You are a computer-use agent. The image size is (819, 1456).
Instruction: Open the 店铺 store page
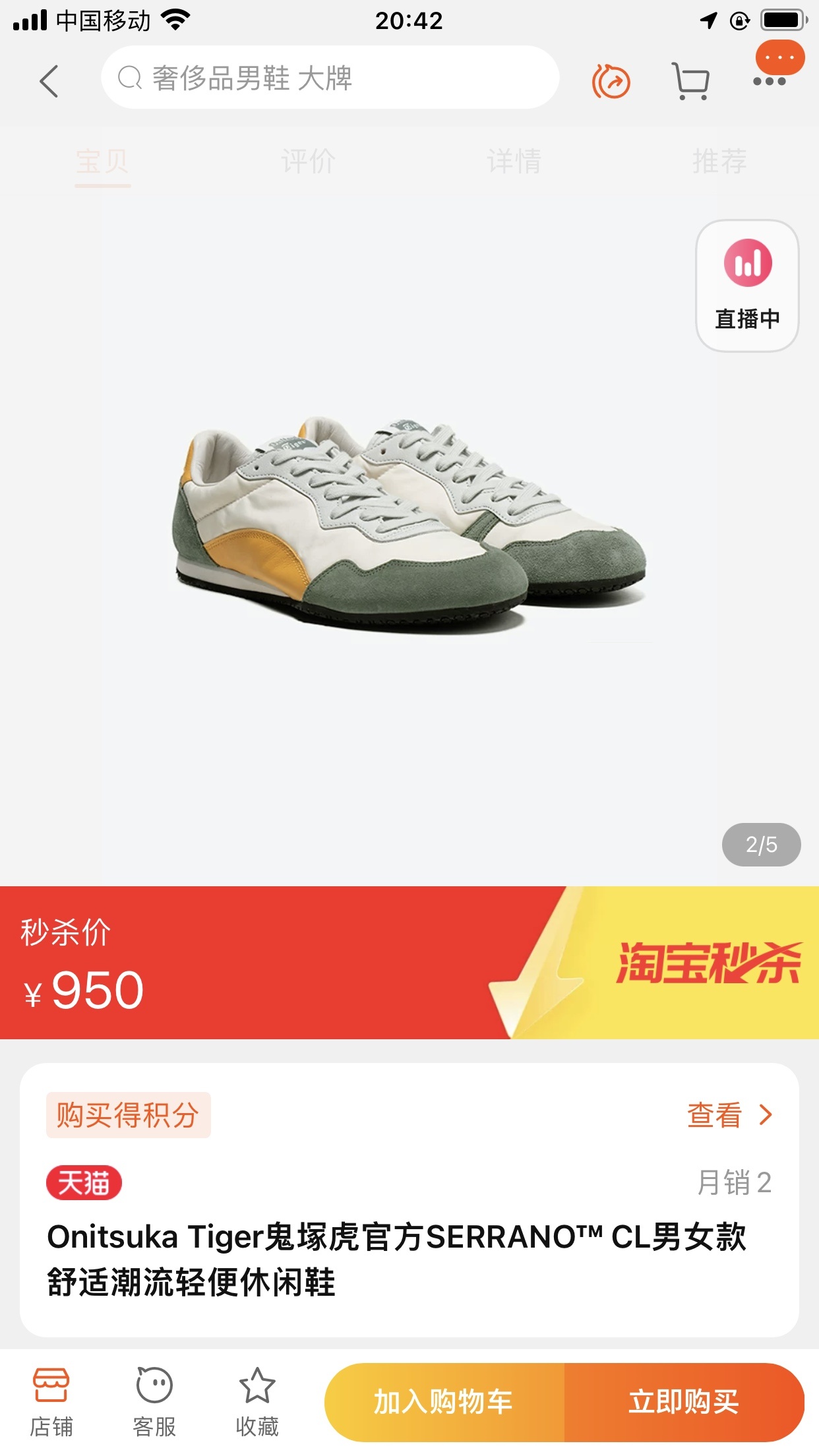pos(51,1401)
